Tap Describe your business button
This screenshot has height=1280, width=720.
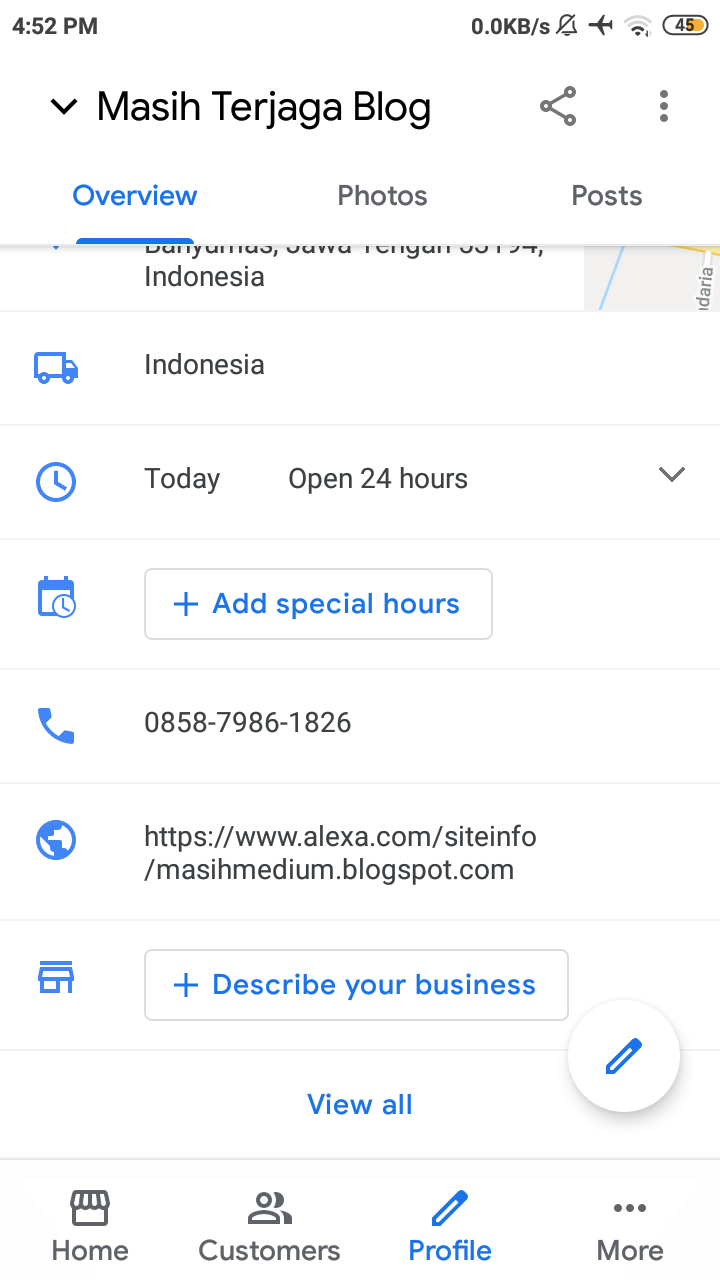356,985
